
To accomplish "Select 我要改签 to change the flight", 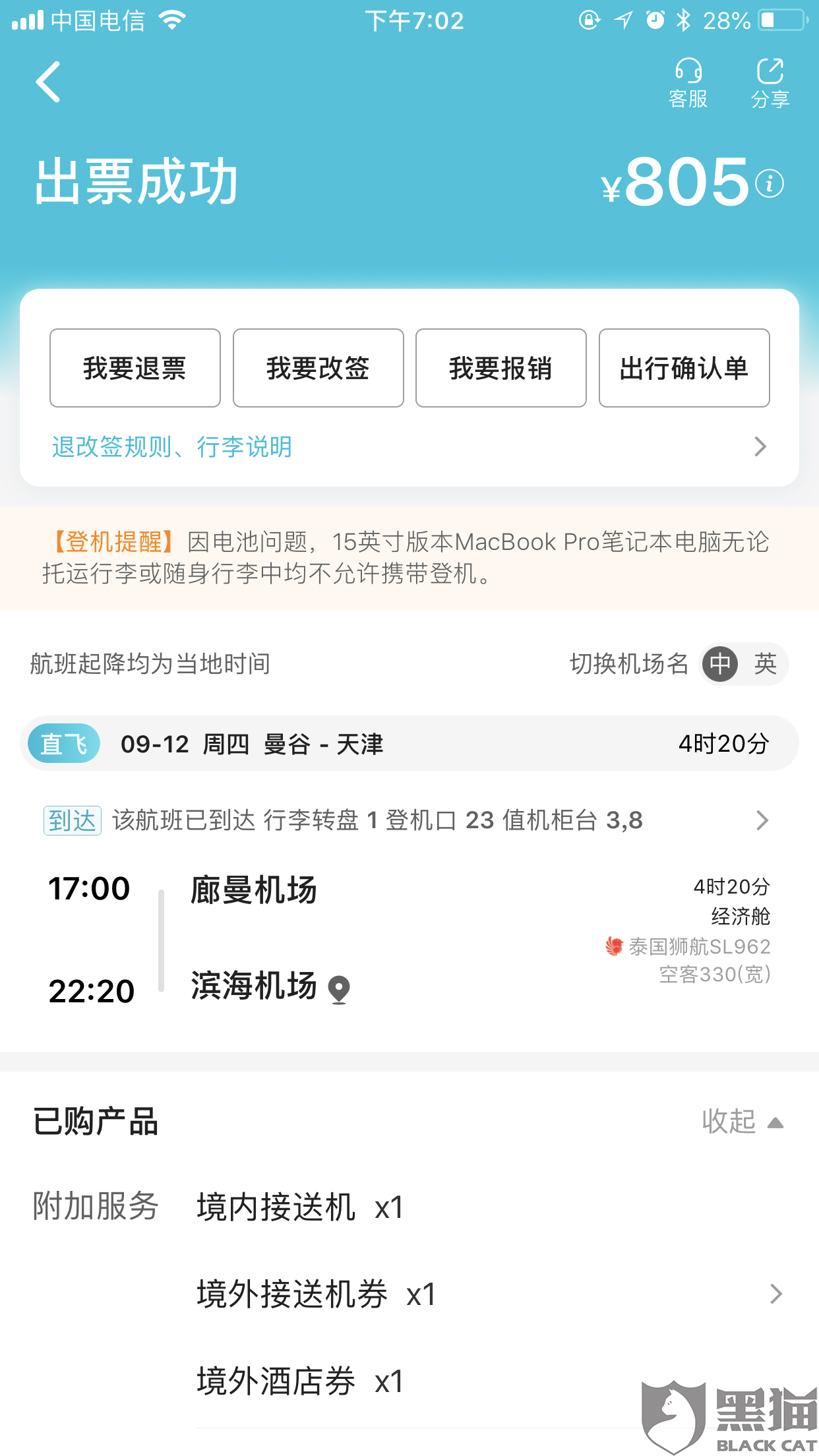I will (x=318, y=368).
